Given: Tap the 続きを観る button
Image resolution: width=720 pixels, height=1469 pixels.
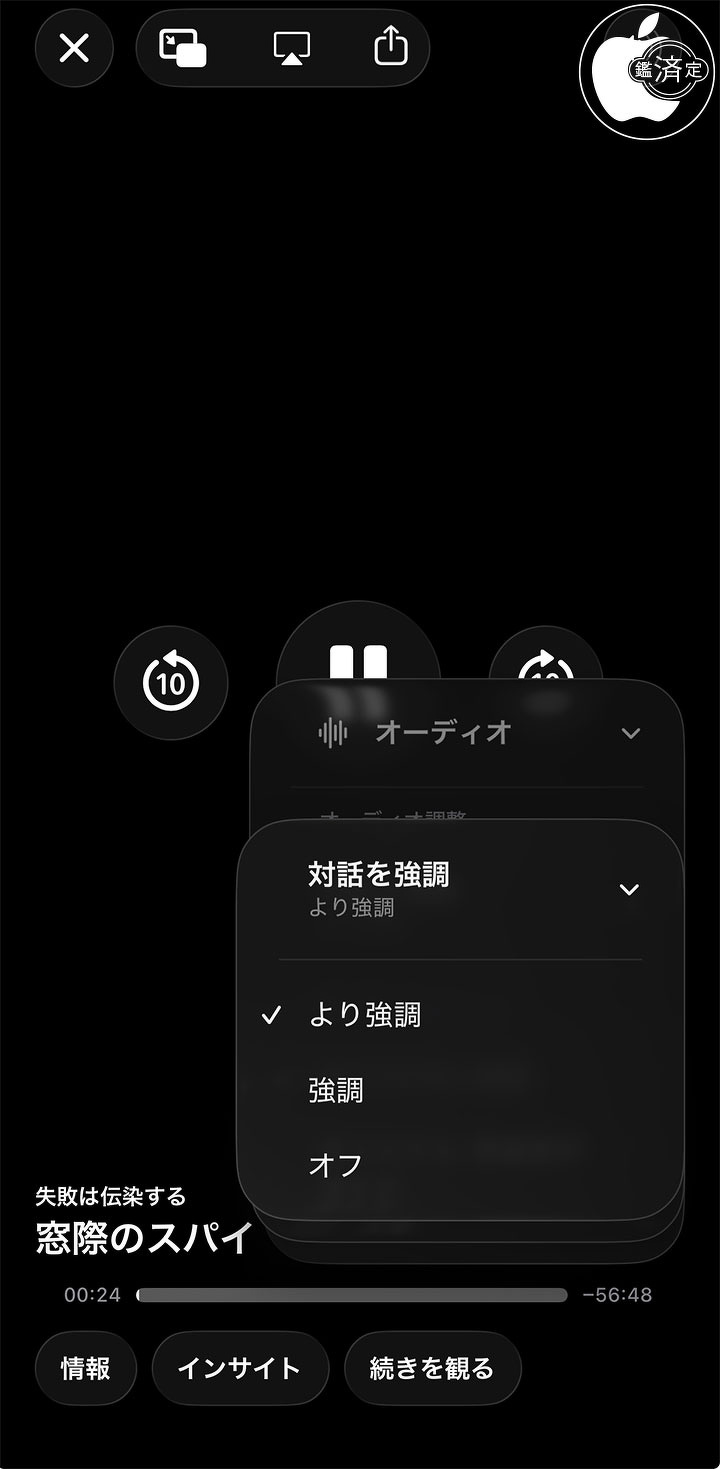Looking at the screenshot, I should (432, 1369).
